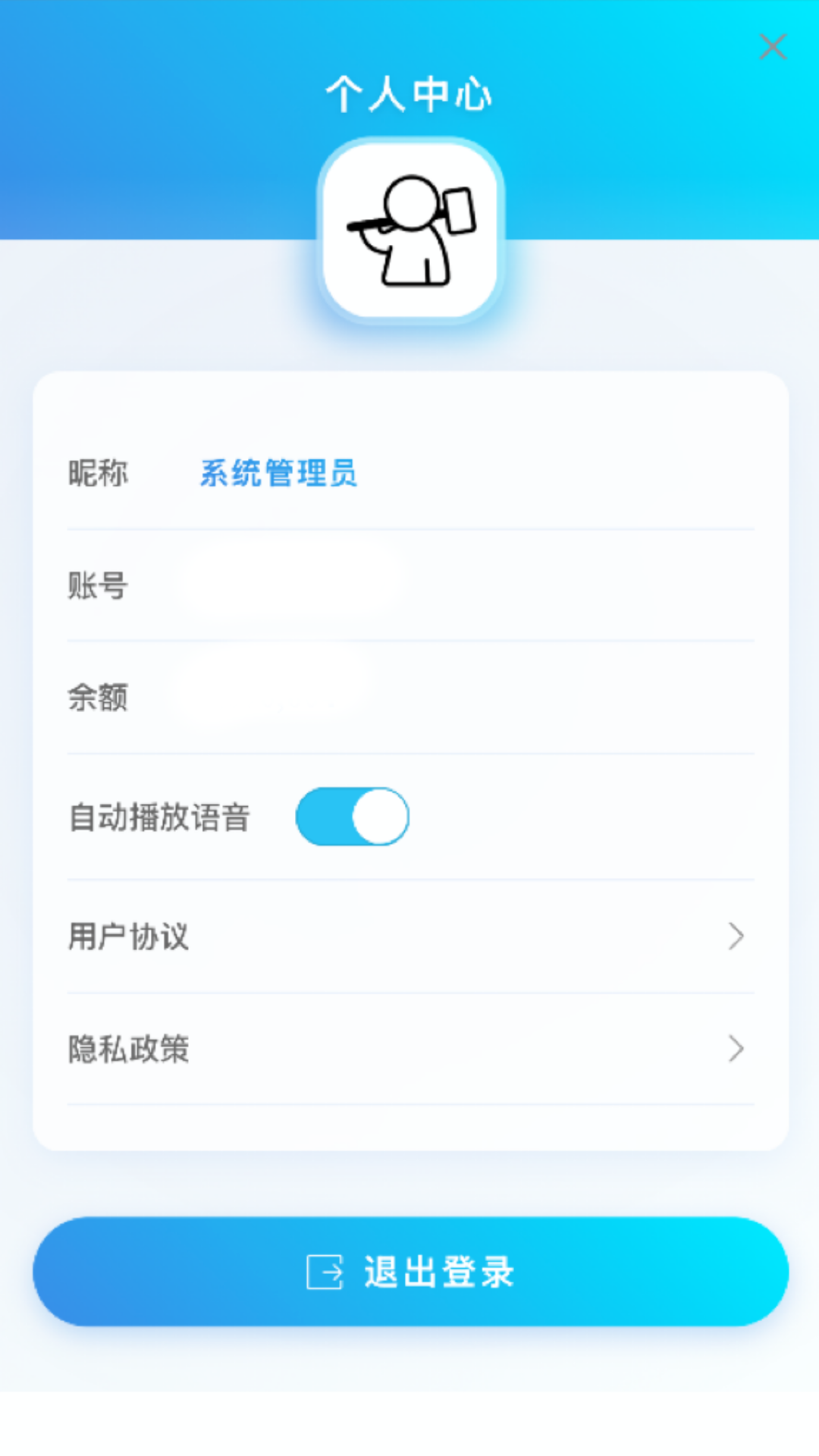Disable the auto-play voice switch
819x1456 pixels.
point(352,816)
